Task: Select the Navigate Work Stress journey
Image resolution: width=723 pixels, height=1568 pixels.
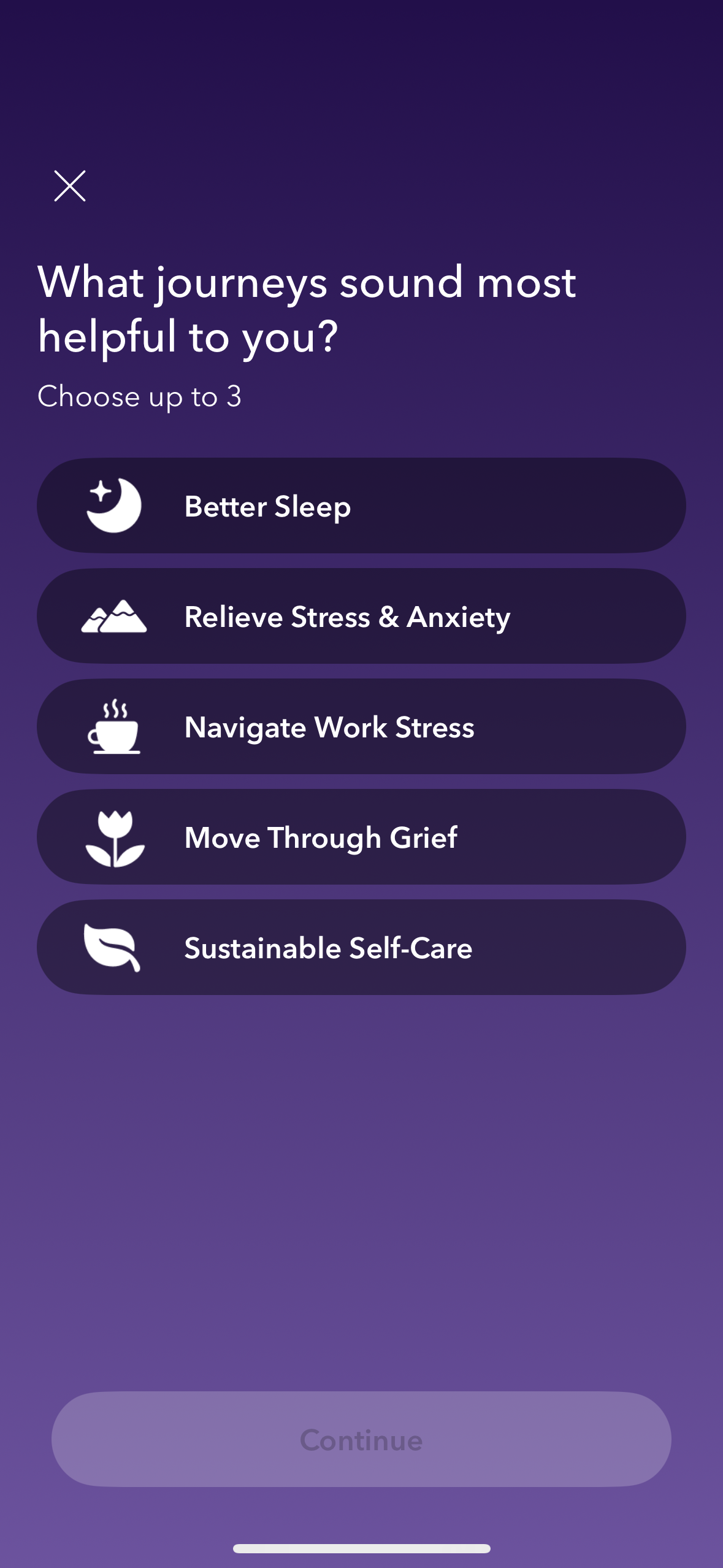Action: click(x=361, y=726)
